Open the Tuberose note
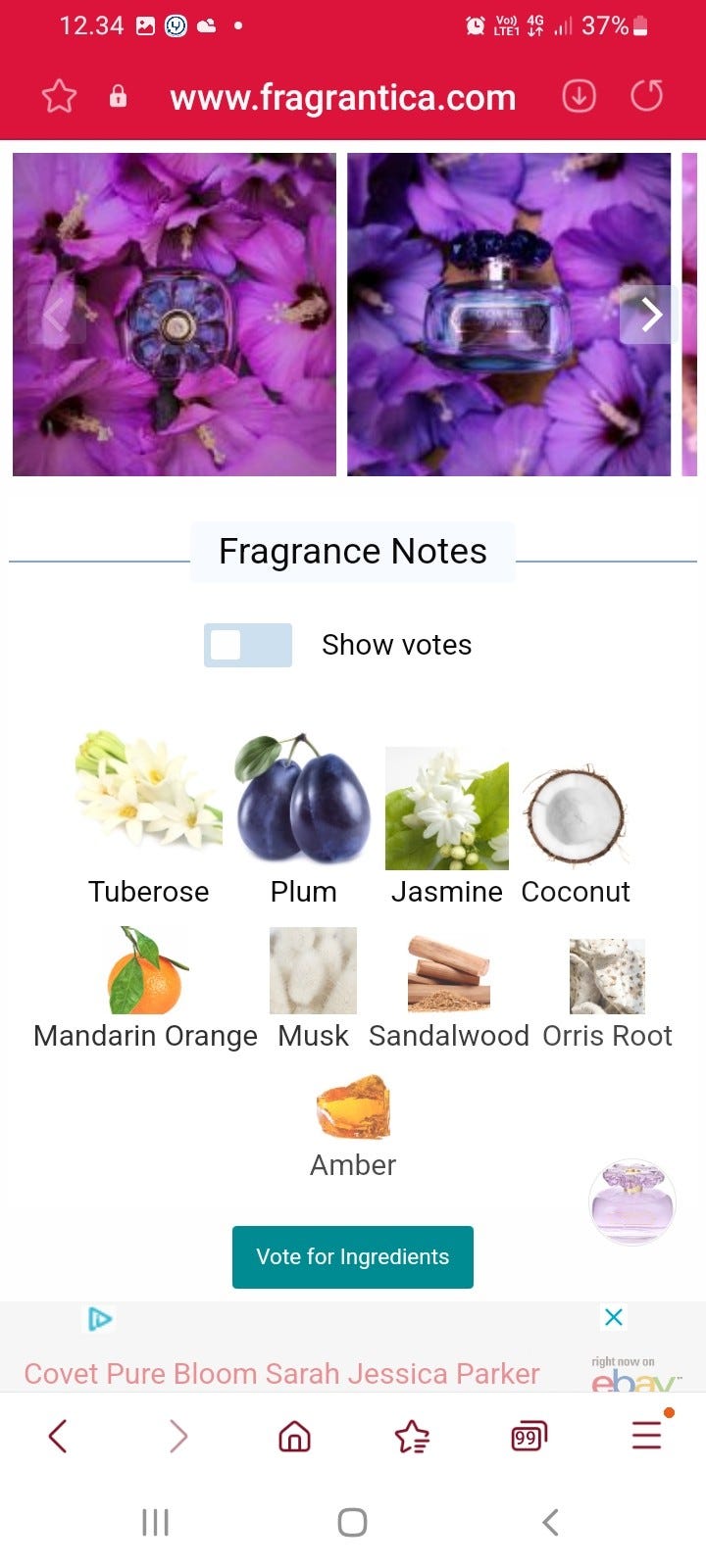Screen dimensions: 706x1568 pyautogui.click(x=149, y=818)
